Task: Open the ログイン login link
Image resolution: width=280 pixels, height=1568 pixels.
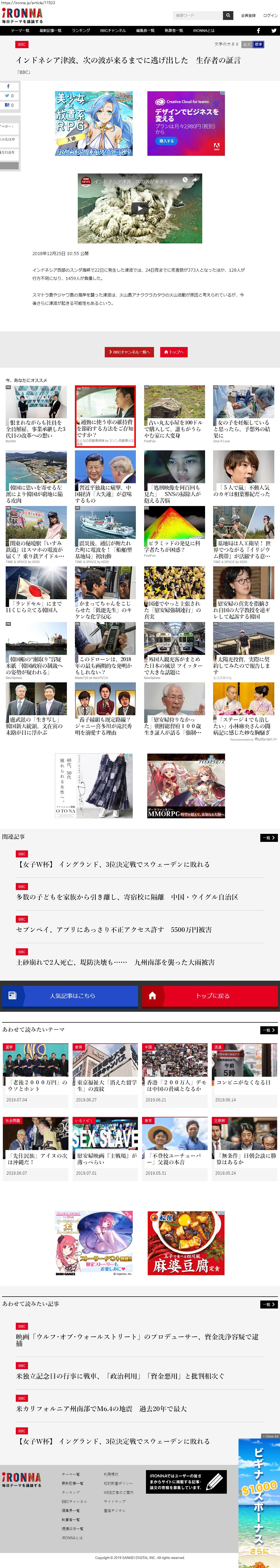Action: 270,15
